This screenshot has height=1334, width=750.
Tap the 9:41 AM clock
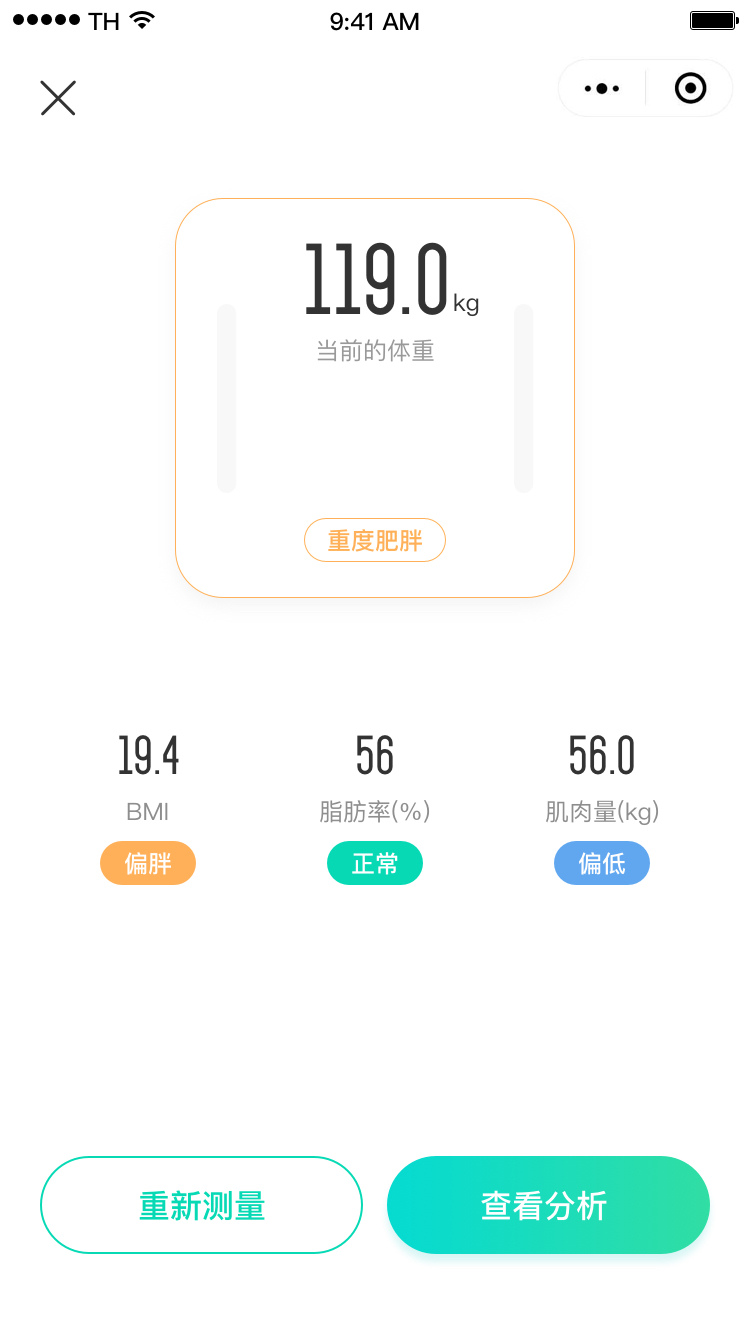point(375,21)
